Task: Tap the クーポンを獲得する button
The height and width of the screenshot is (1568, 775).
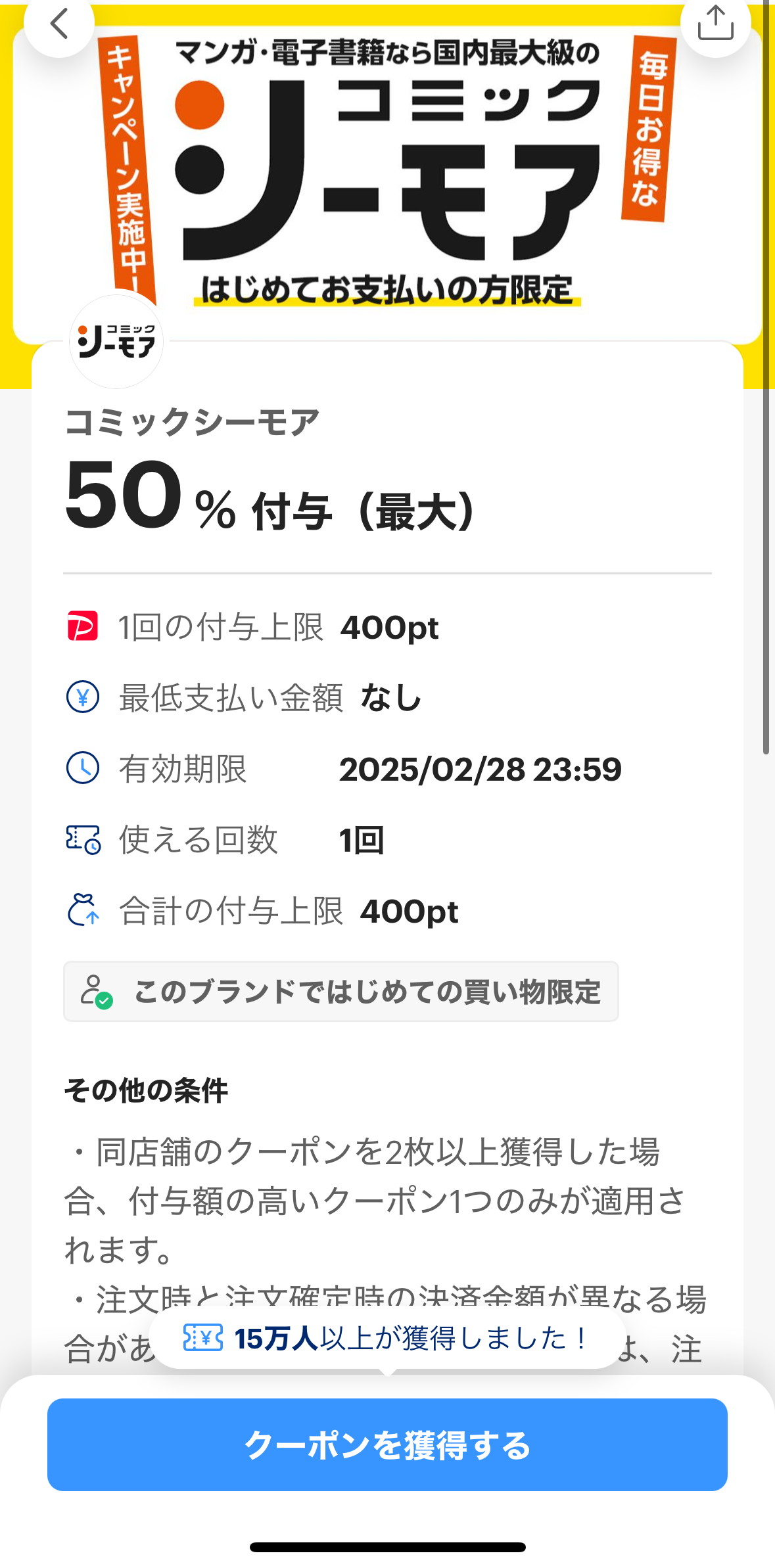Action: pos(387,1444)
